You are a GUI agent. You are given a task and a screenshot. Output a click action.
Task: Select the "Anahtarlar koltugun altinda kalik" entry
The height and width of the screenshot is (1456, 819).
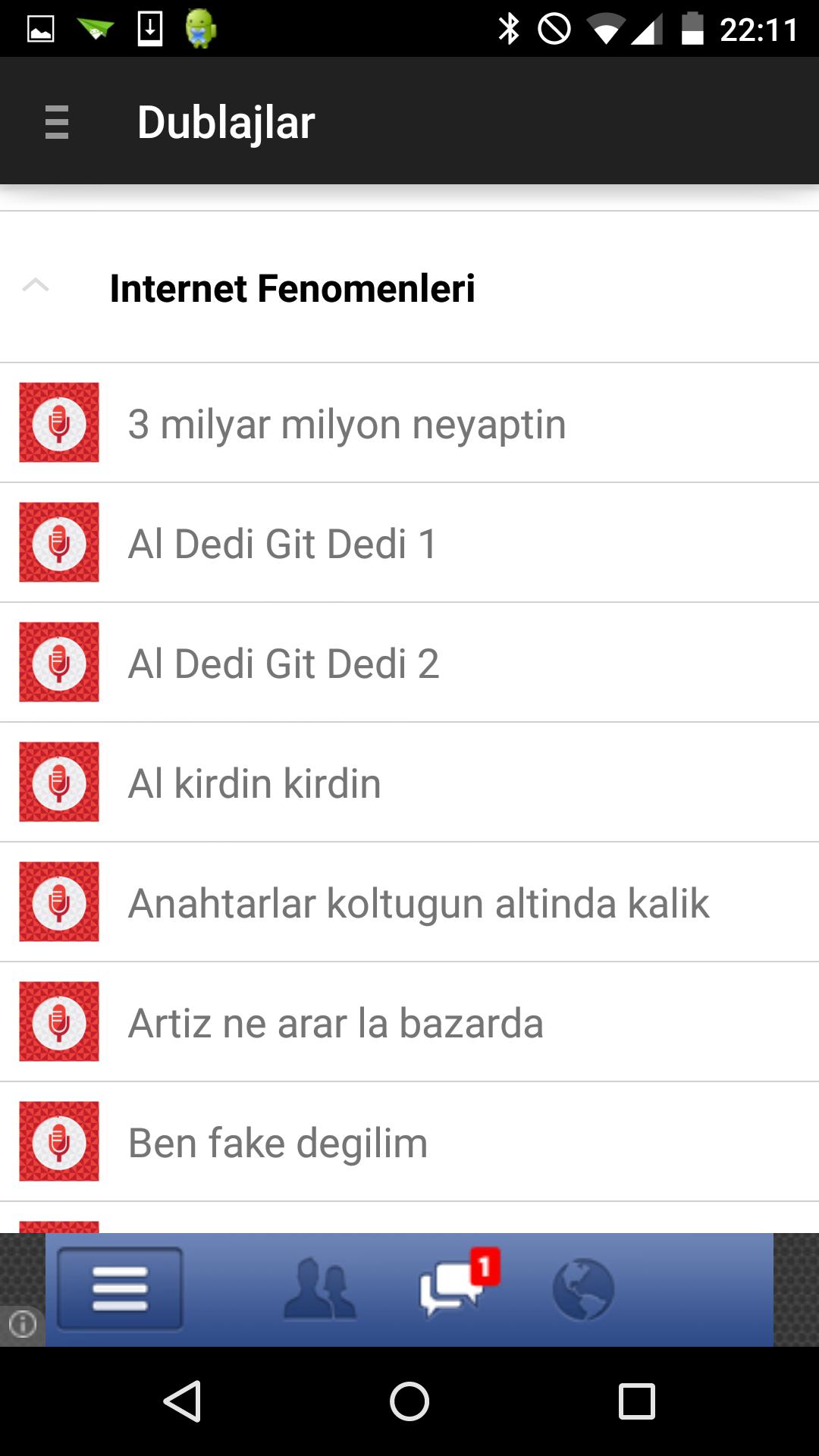[x=419, y=902]
